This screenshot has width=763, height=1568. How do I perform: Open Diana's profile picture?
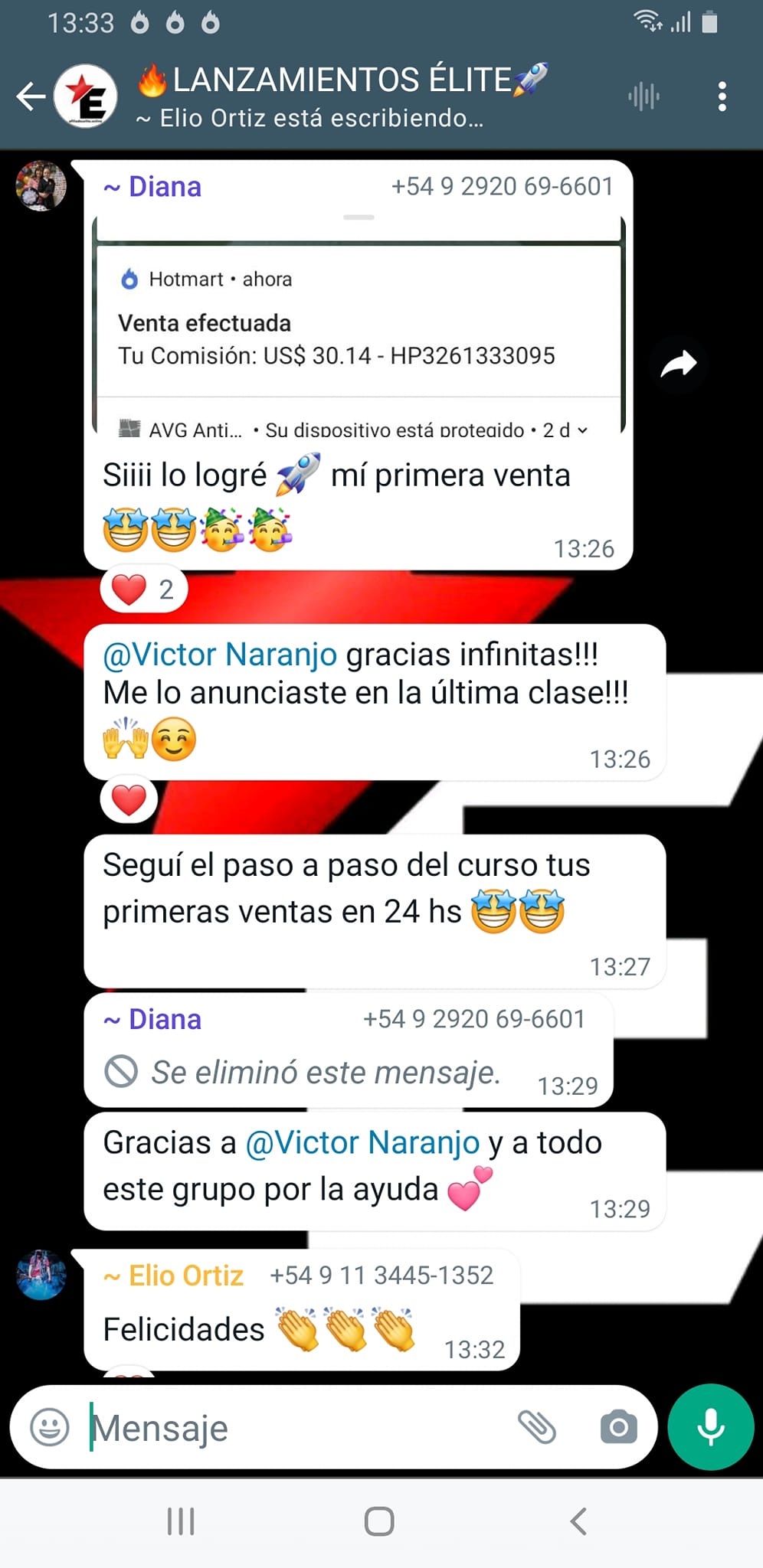[x=41, y=185]
